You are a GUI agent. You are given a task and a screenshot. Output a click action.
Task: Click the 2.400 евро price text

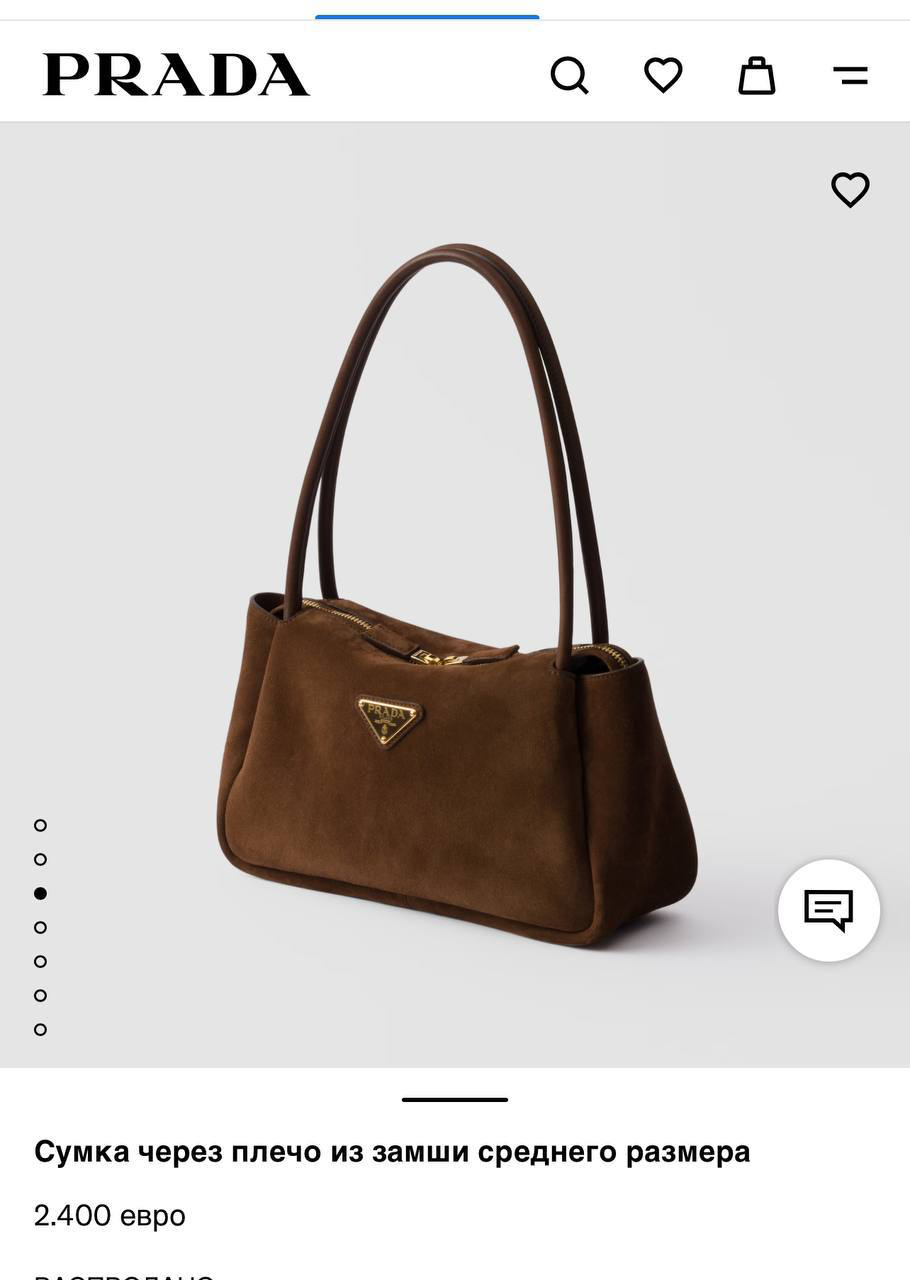click(x=109, y=1214)
